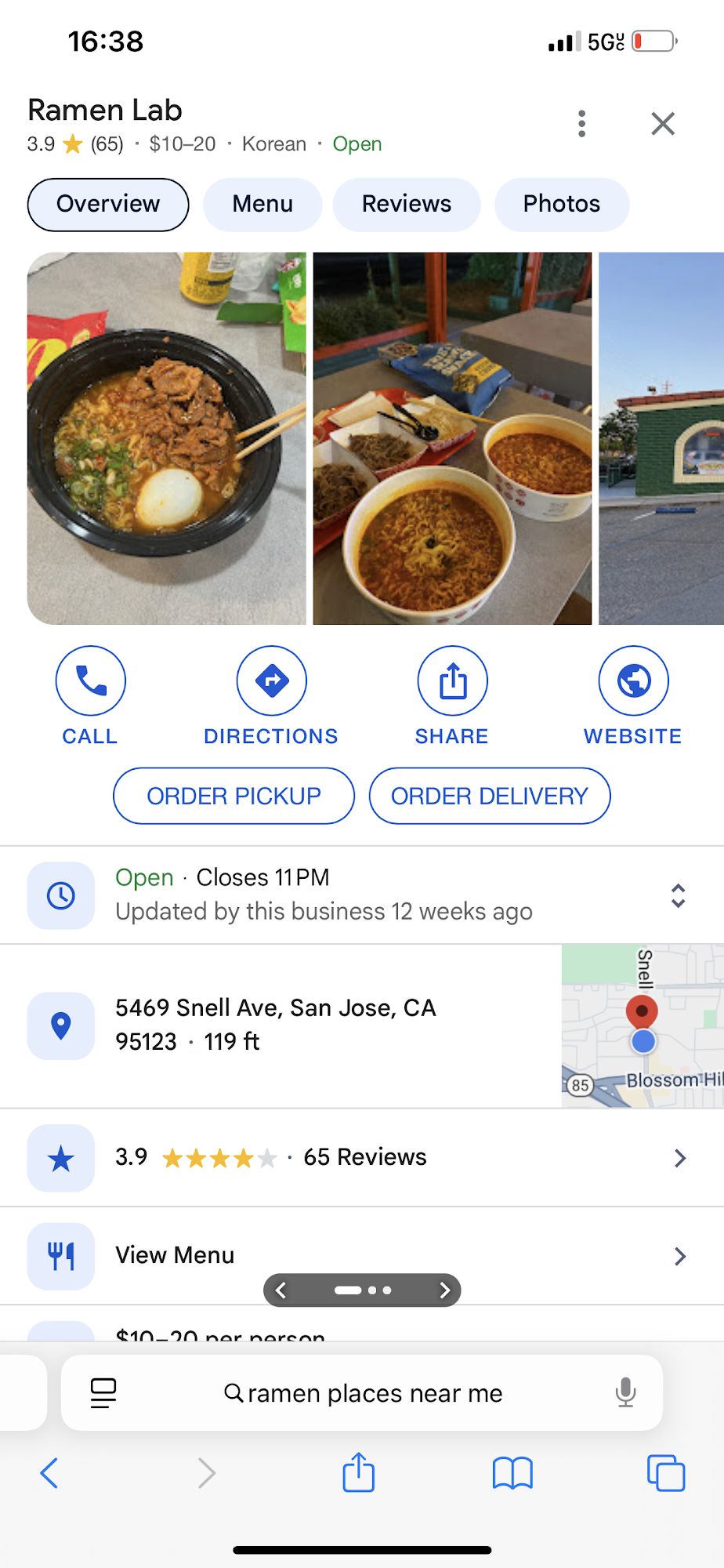Switch to the Reviews tab
Screen dimensions: 724x1568
pyautogui.click(x=406, y=204)
